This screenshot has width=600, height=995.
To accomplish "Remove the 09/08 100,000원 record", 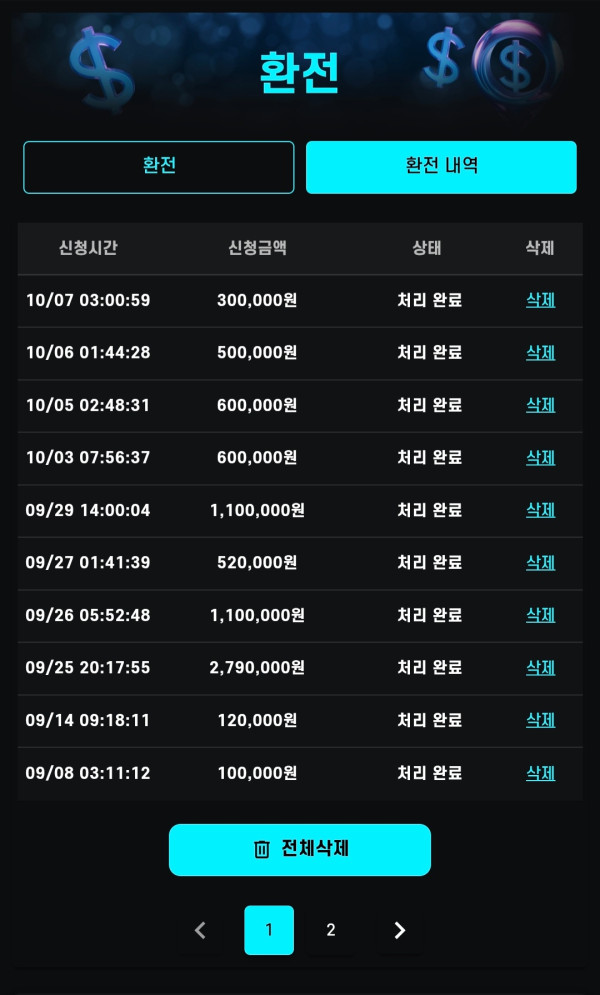I will pos(540,773).
